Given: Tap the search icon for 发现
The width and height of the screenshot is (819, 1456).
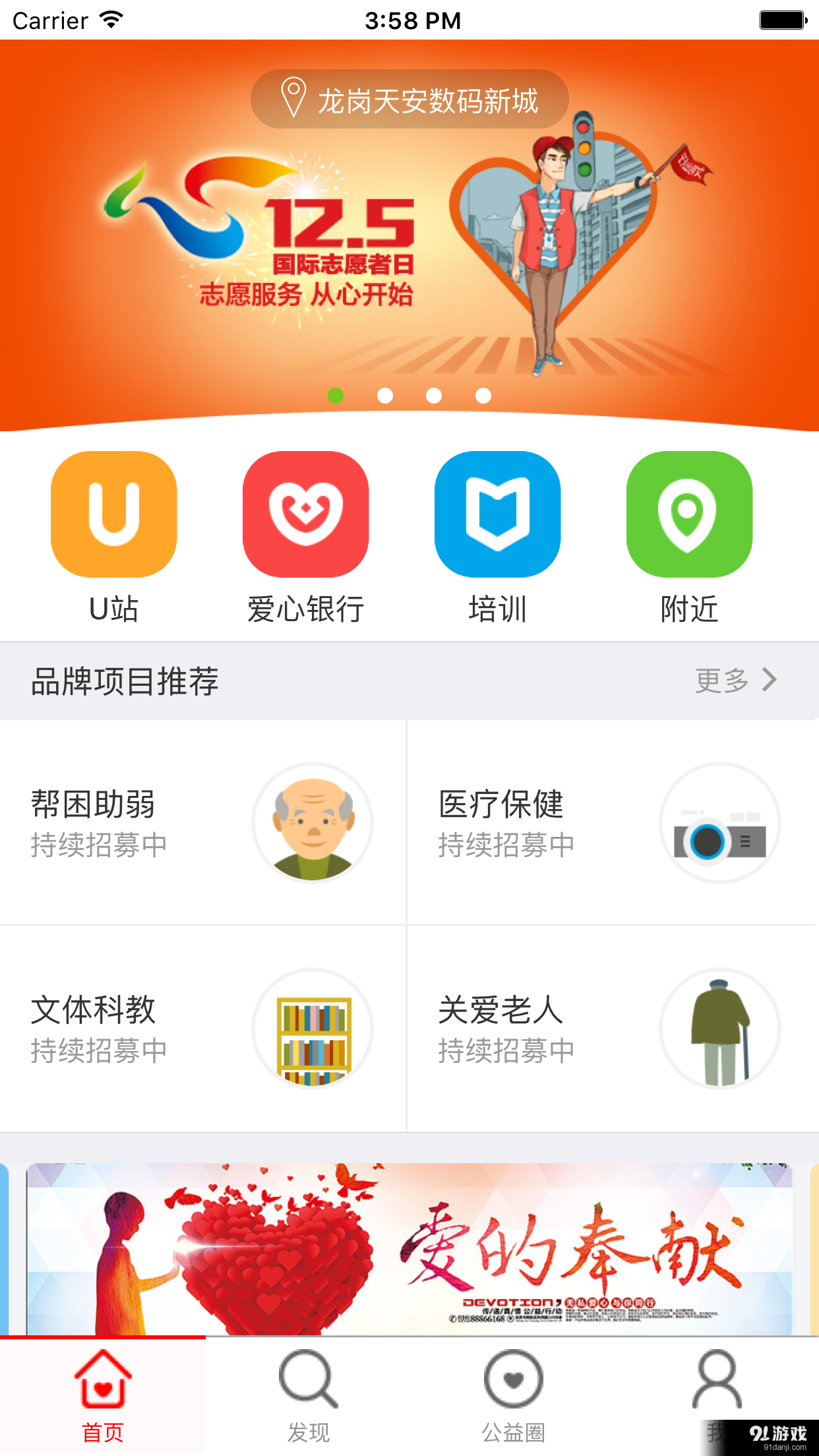Looking at the screenshot, I should pyautogui.click(x=307, y=1379).
